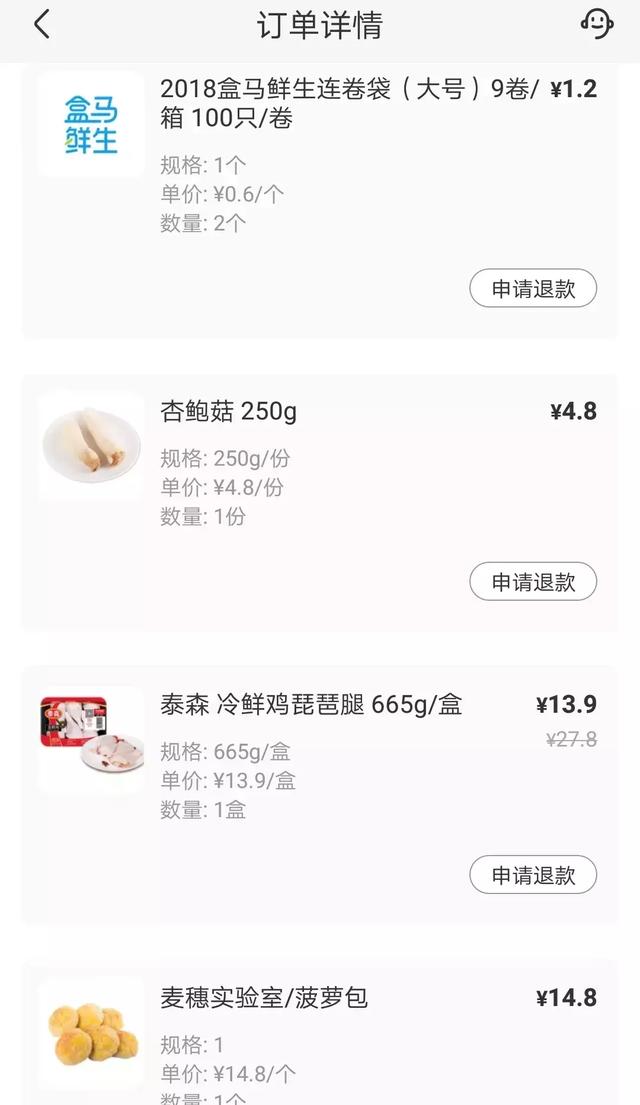Select the 麦穗实验室/菠萝包 product
Viewport: 640px width, 1105px height.
point(264,998)
